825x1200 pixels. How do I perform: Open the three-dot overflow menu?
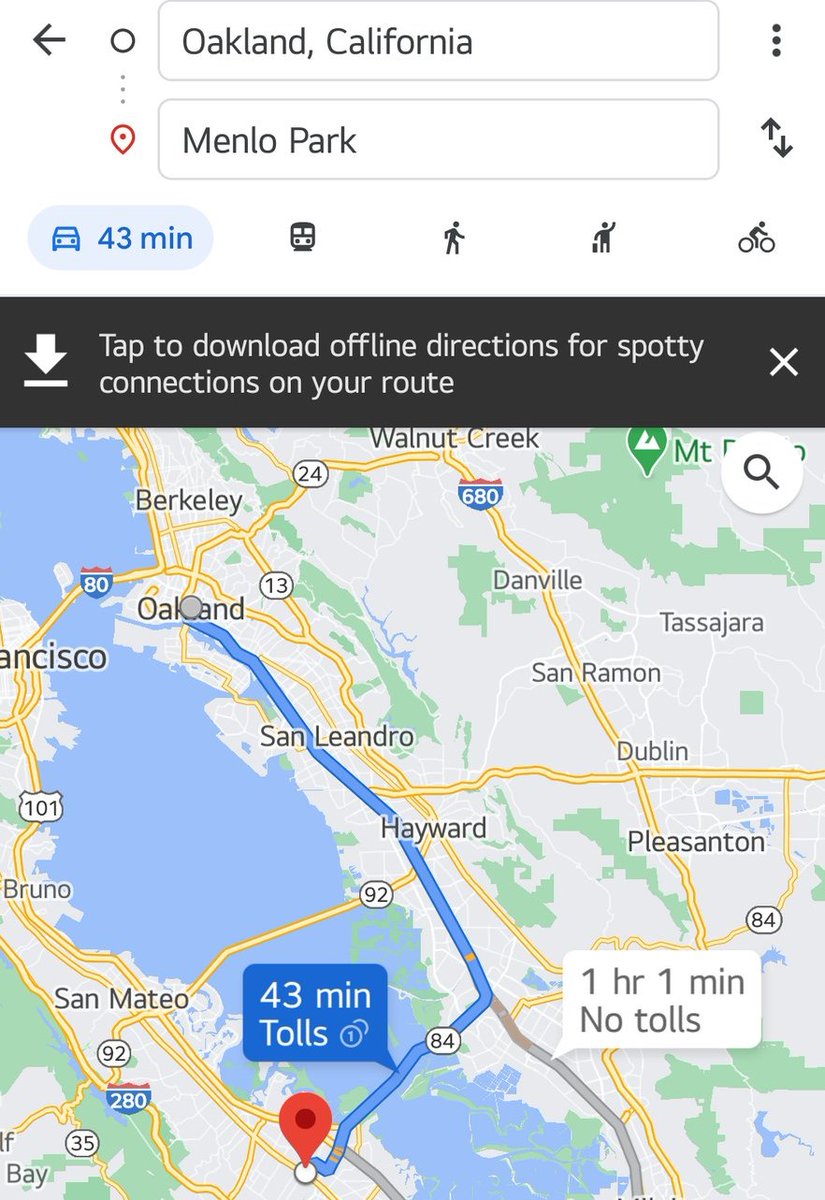[x=776, y=40]
